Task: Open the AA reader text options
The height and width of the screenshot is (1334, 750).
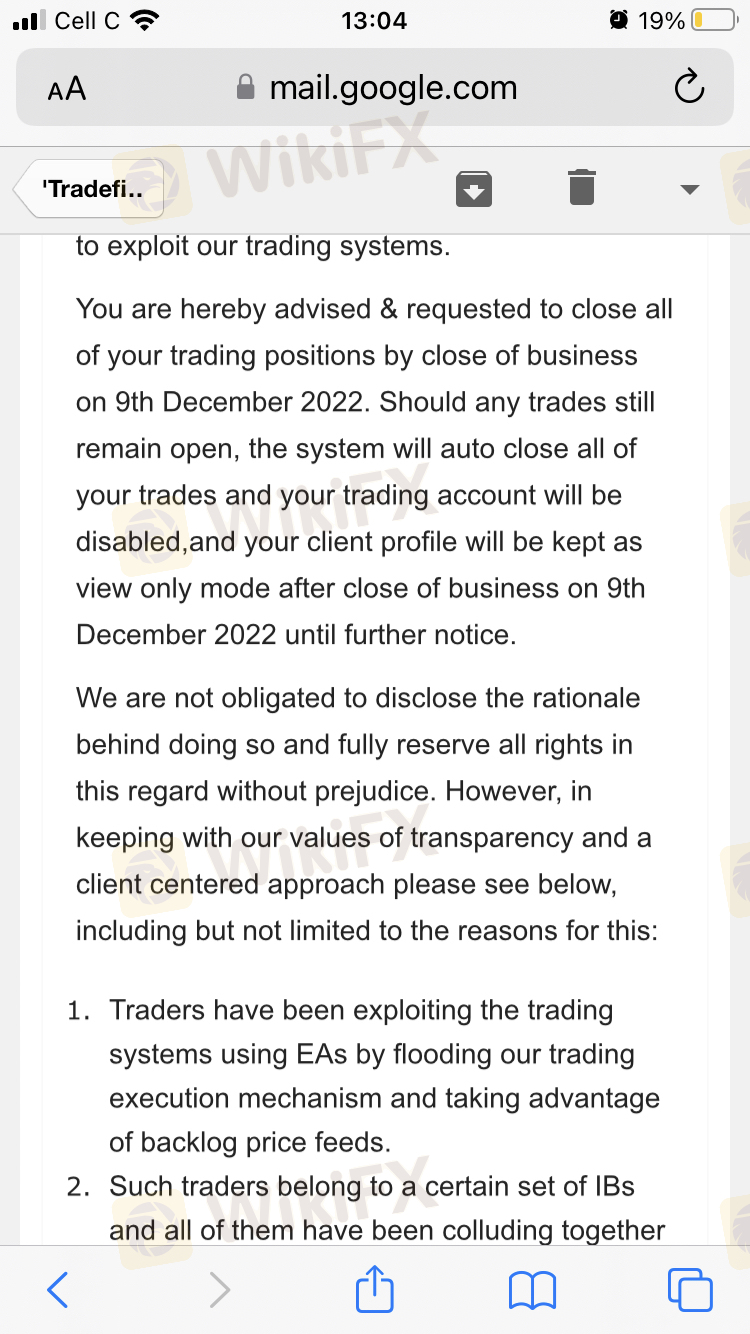Action: 67,89
